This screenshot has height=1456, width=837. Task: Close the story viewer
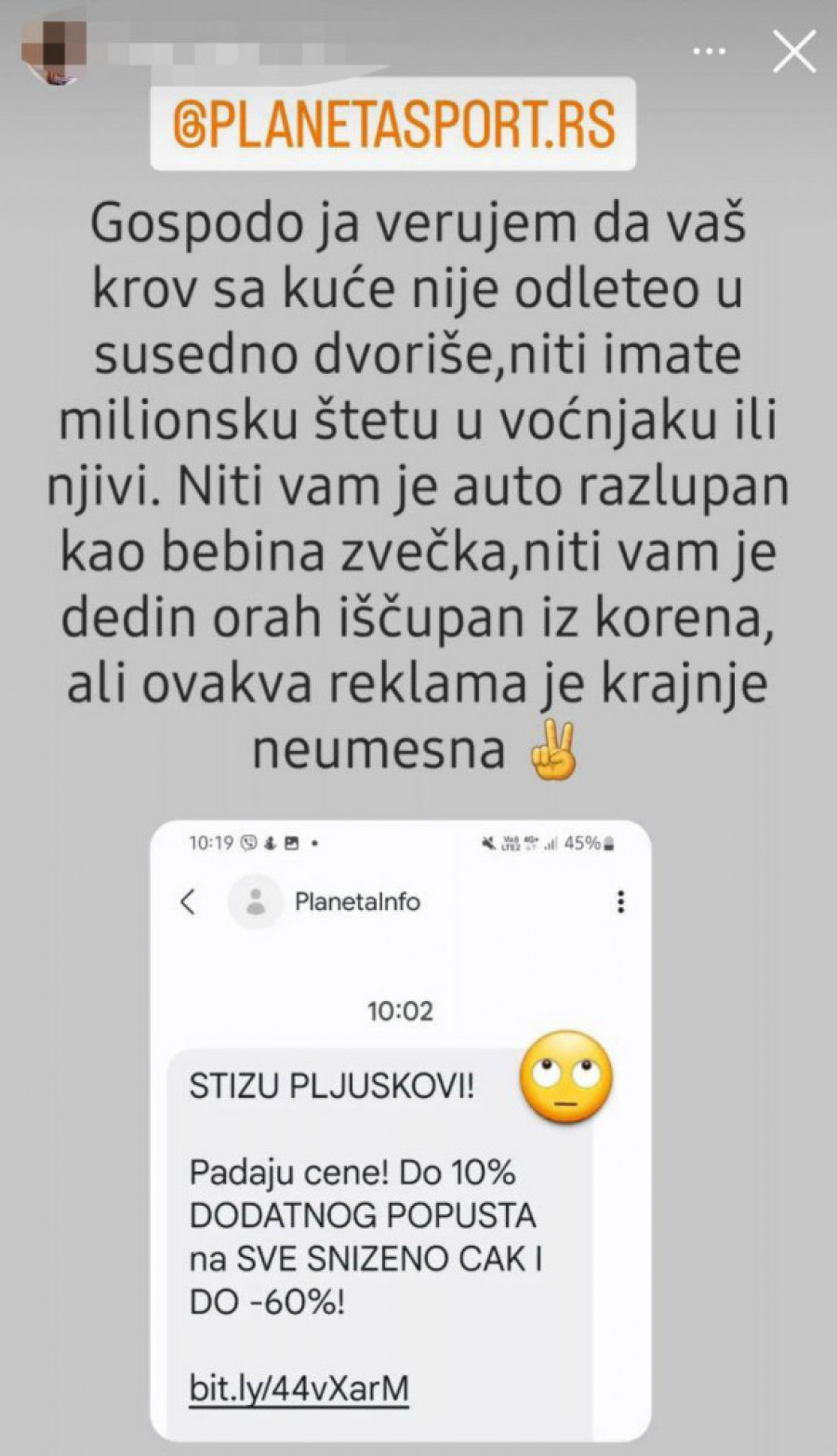tap(793, 52)
